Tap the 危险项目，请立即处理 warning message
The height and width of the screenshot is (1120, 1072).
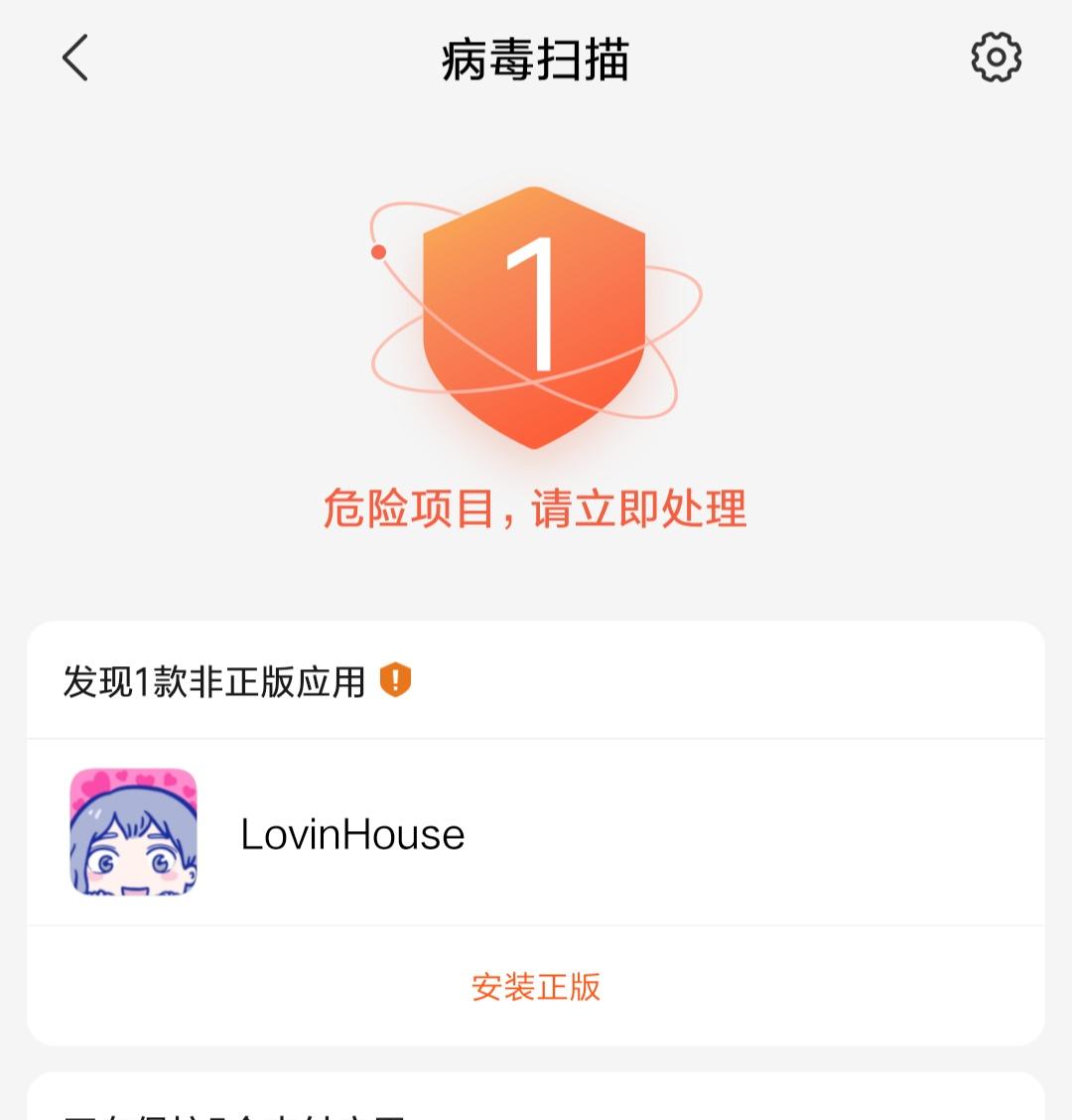(x=536, y=508)
